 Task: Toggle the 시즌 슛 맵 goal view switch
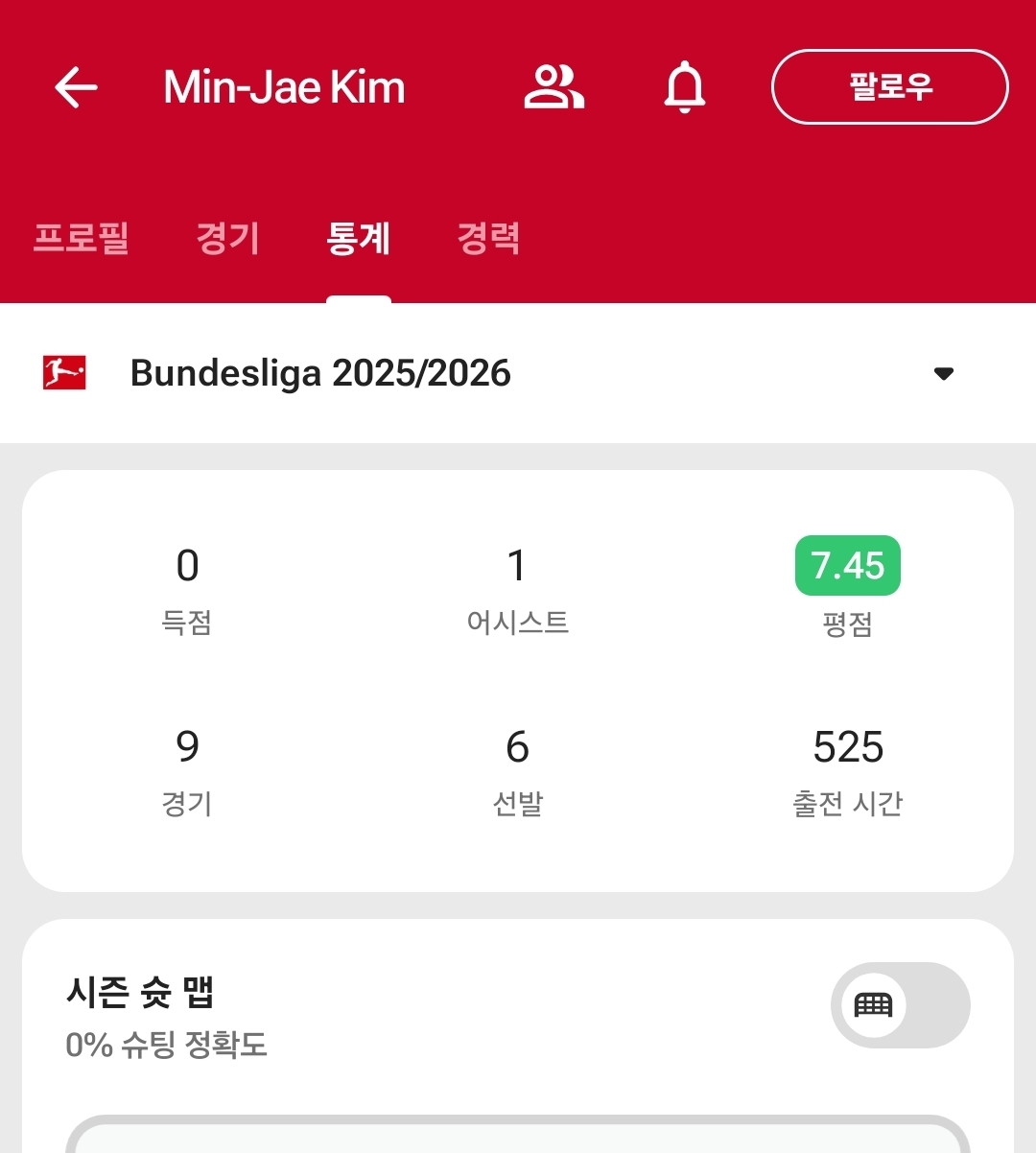coord(900,1005)
